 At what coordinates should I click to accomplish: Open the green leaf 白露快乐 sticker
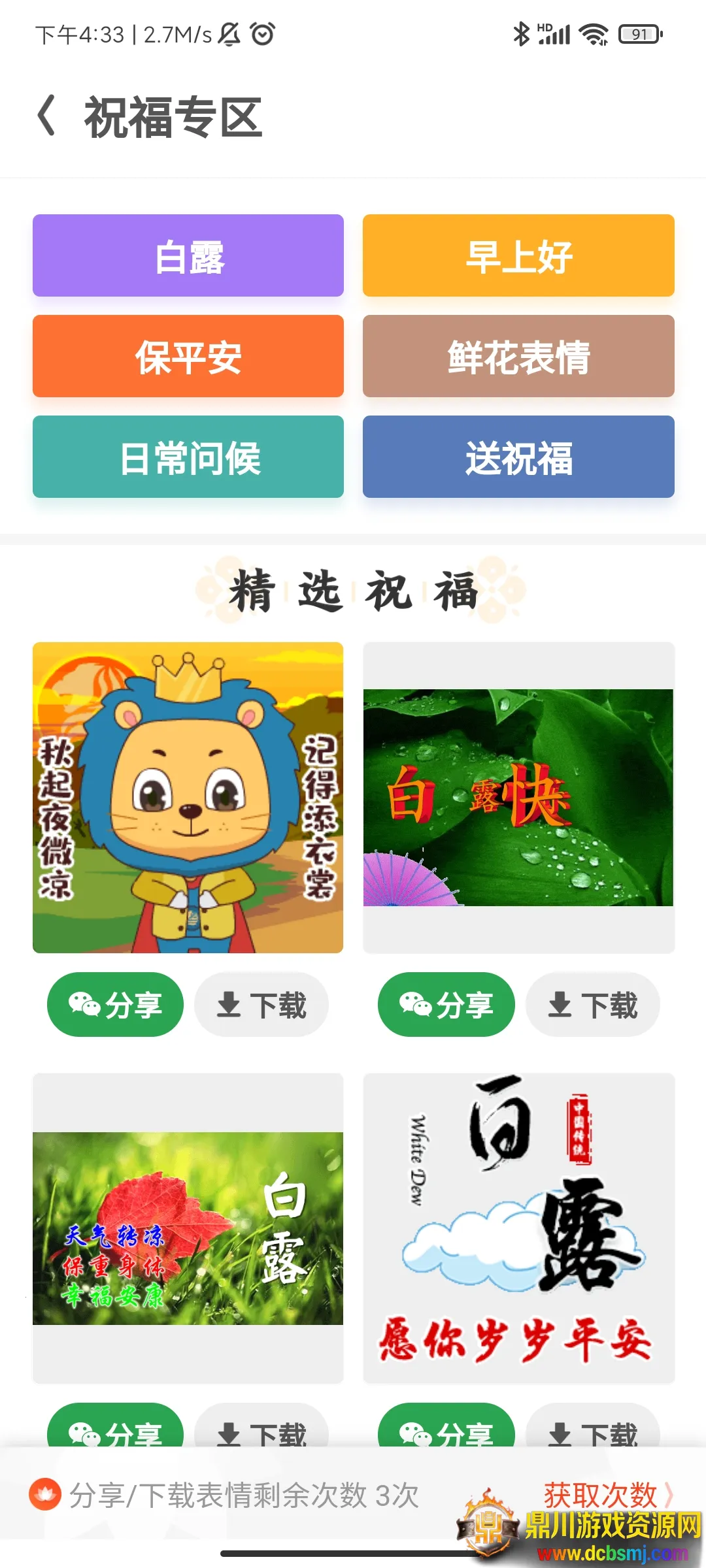tap(518, 798)
